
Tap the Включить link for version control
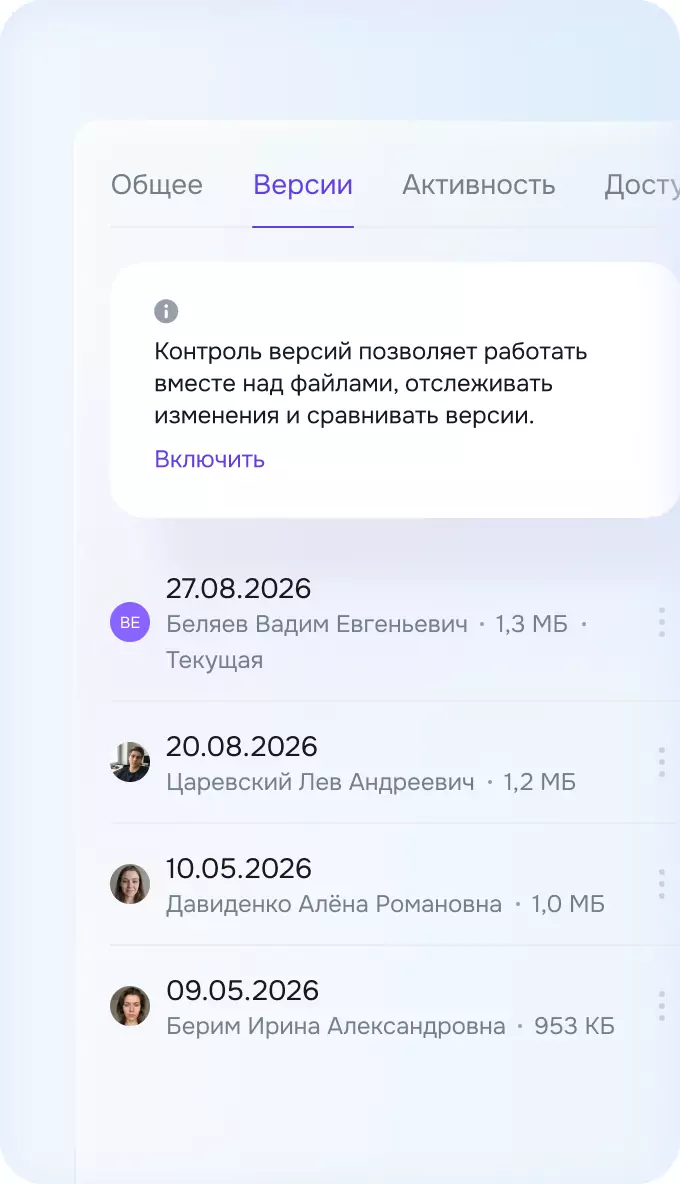pyautogui.click(x=210, y=459)
